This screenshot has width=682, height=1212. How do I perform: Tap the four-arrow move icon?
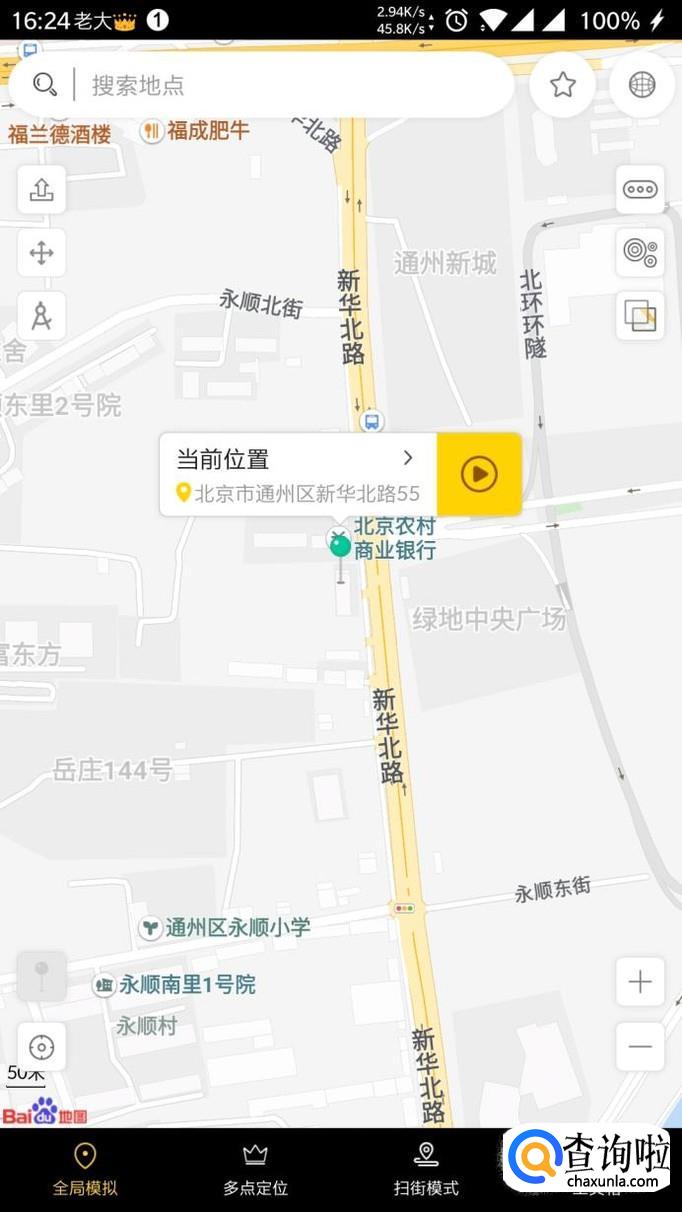click(x=41, y=252)
